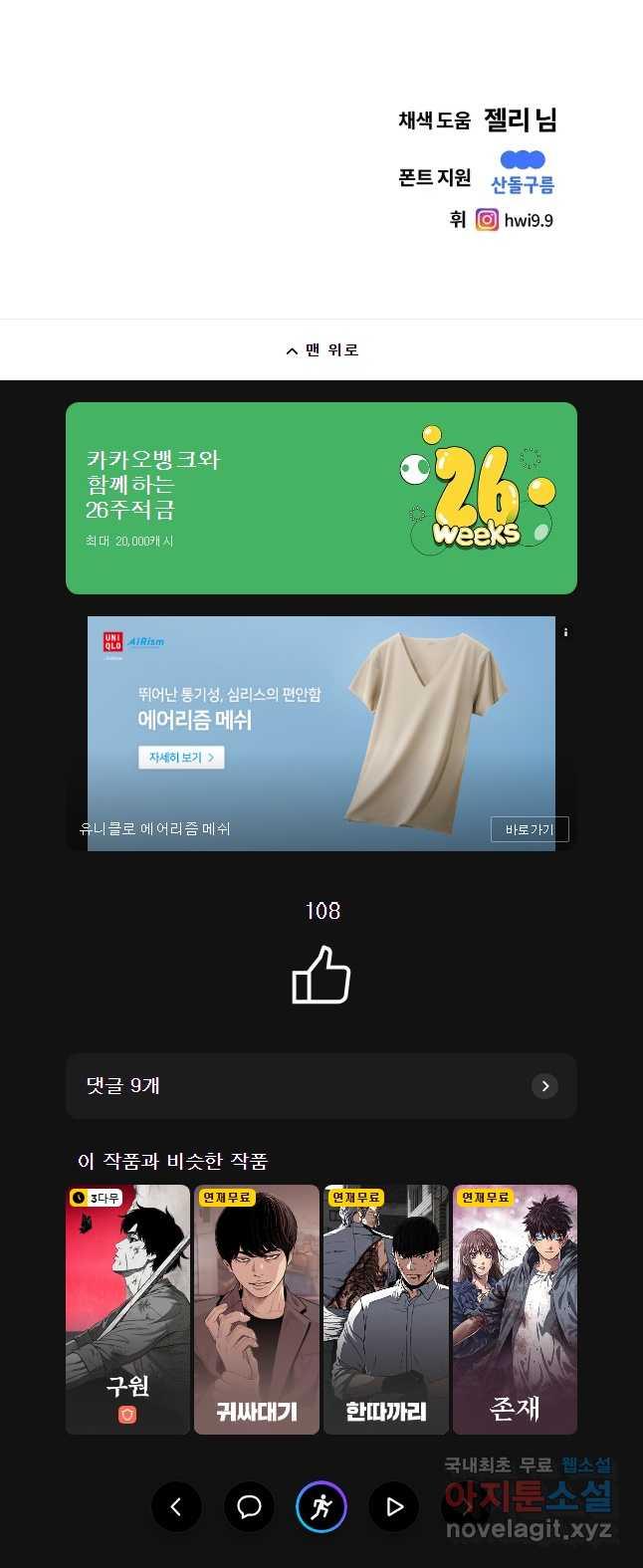Tap 바로가기 on the Uniqlo ad
The height and width of the screenshot is (1568, 643).
click(530, 829)
